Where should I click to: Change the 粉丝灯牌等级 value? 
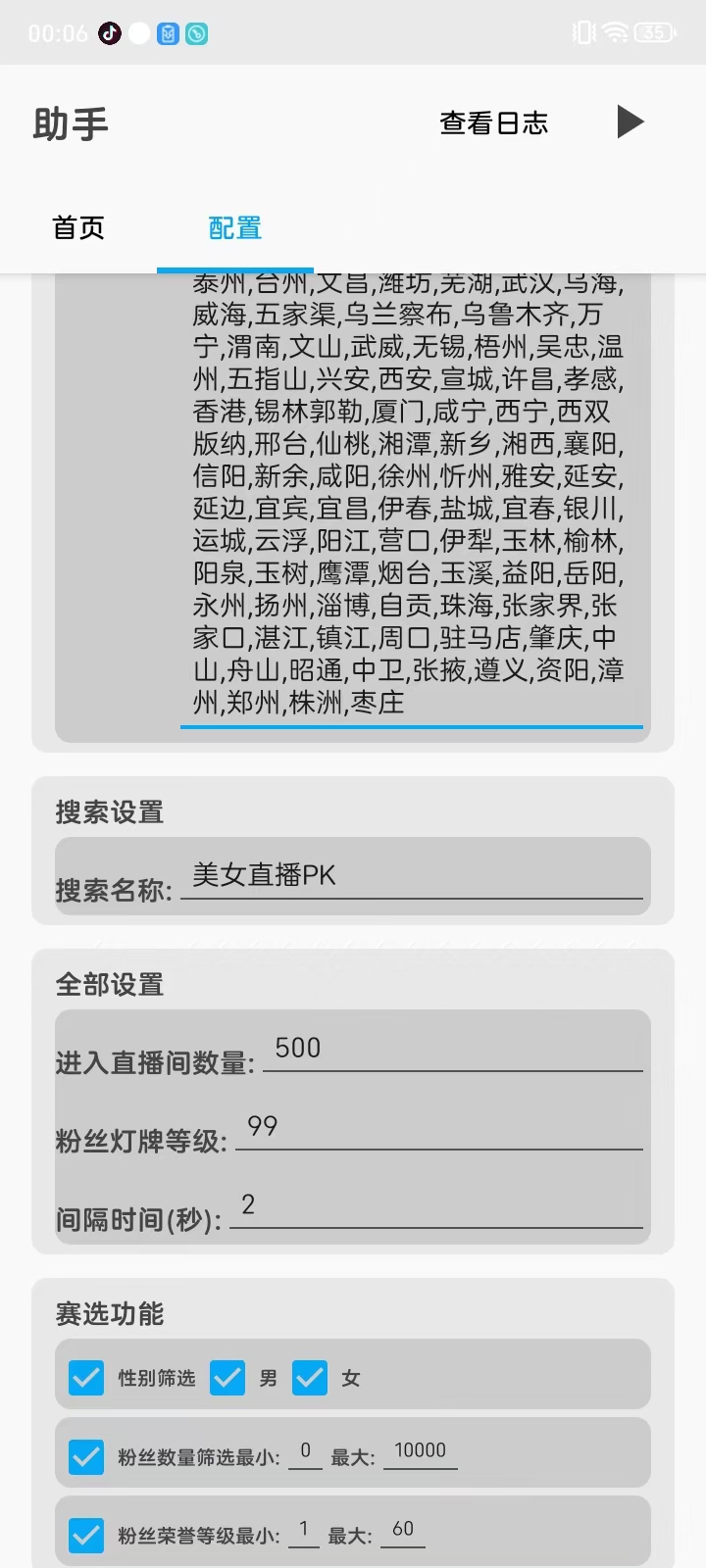tap(438, 1127)
